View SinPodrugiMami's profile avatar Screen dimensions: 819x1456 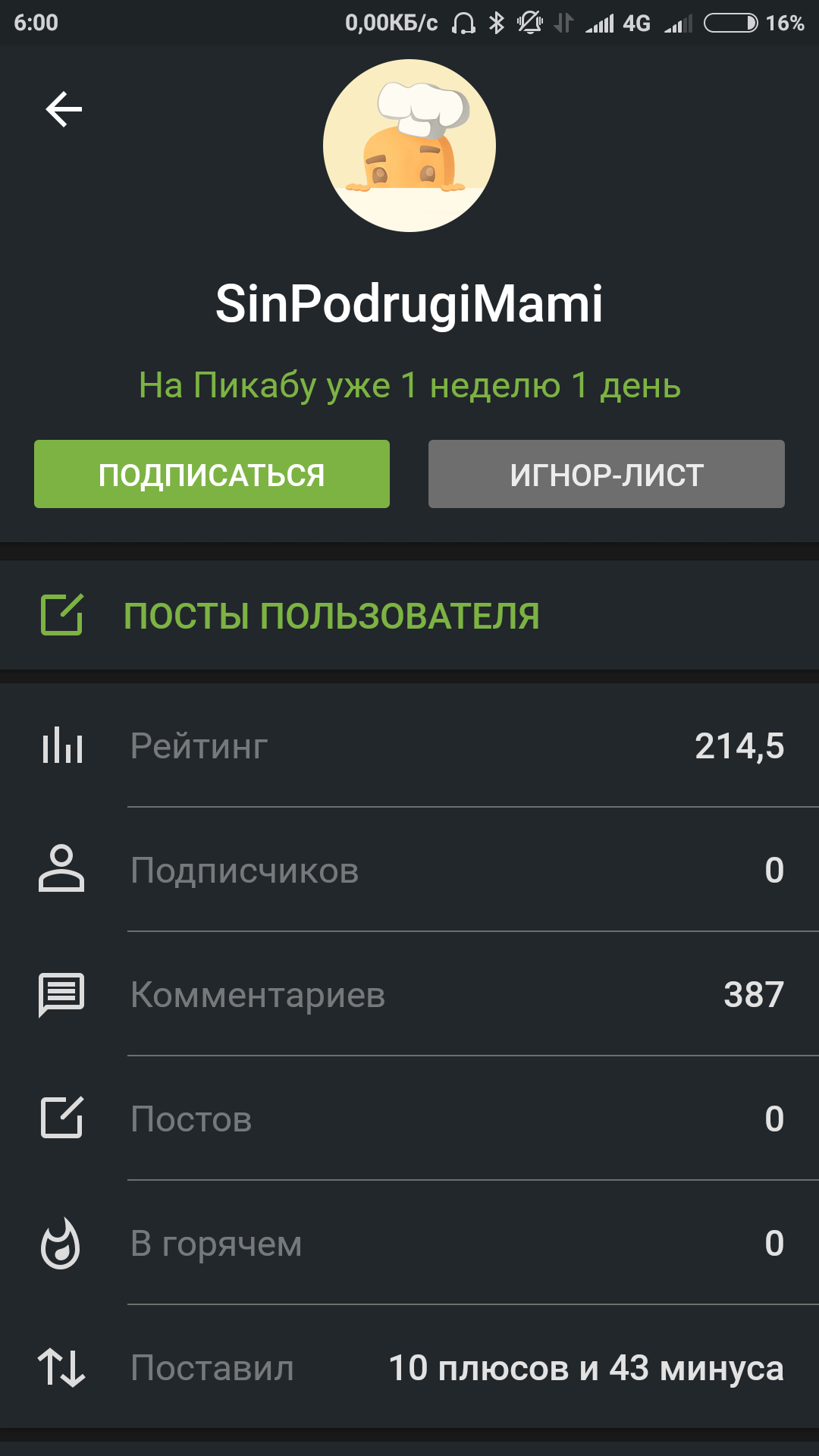(409, 146)
